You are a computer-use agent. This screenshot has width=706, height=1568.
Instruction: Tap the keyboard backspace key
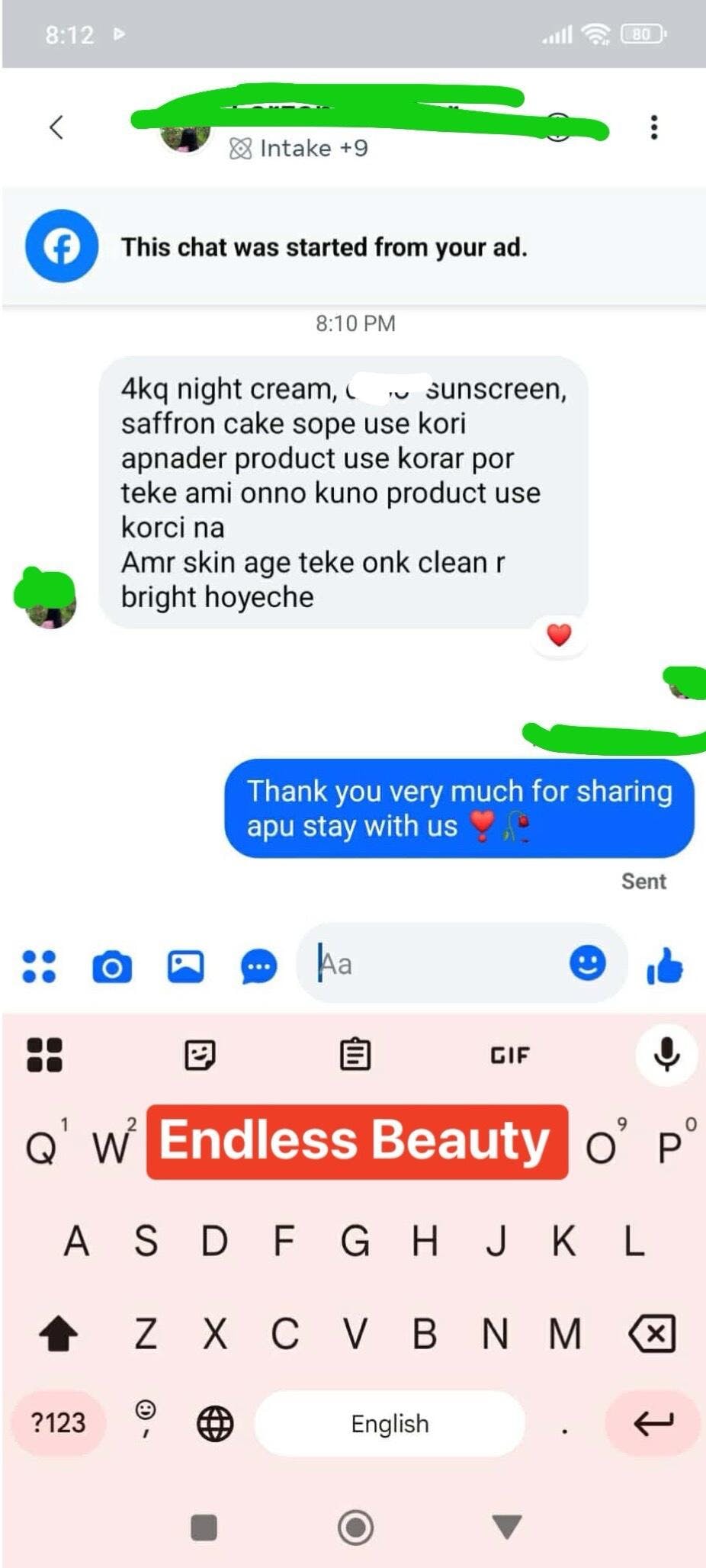coord(652,1334)
